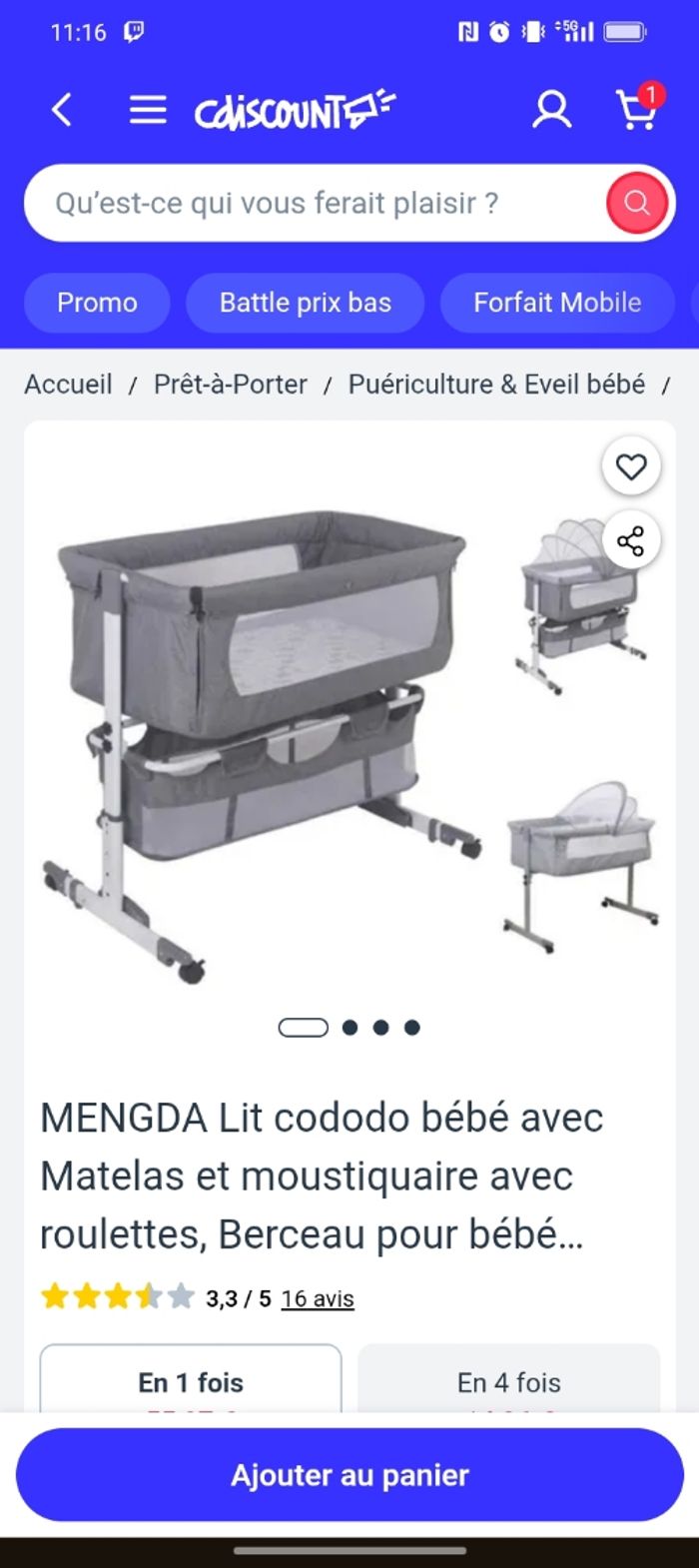Select the Promo chip

pyautogui.click(x=97, y=303)
